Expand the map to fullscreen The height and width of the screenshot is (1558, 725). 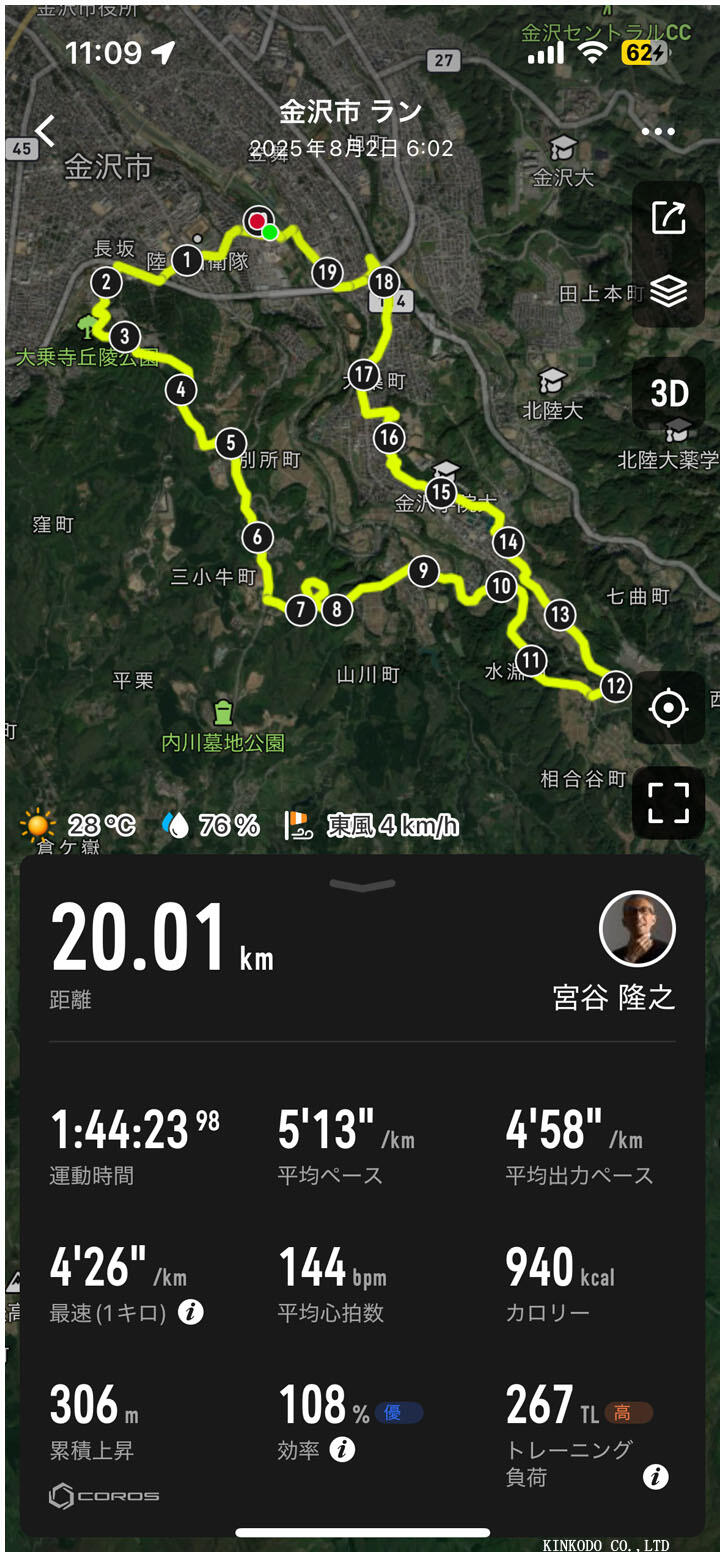click(x=668, y=802)
